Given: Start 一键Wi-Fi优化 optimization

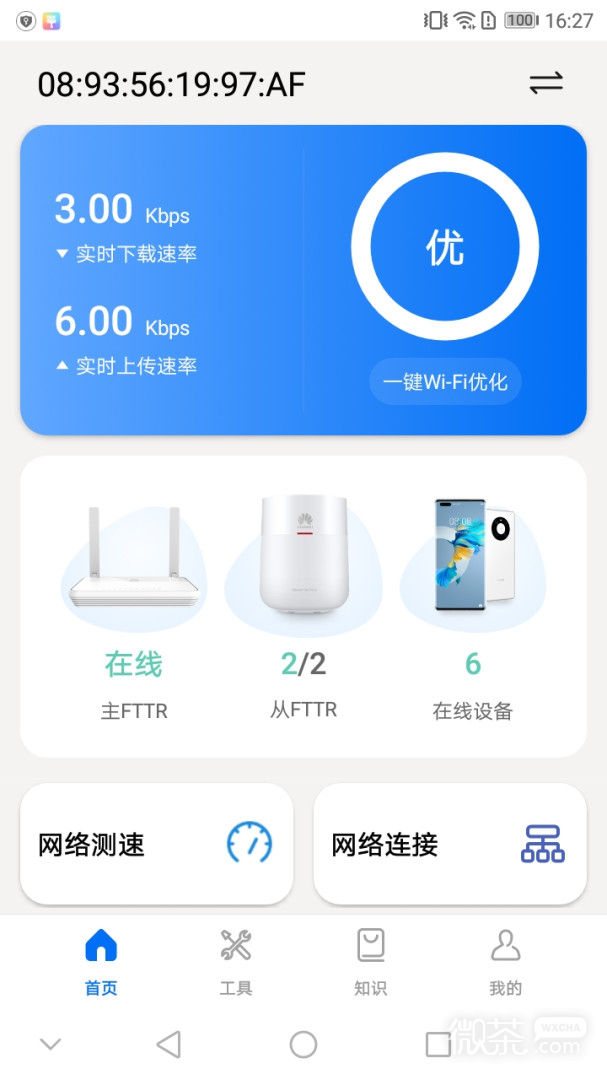Looking at the screenshot, I should 445,382.
